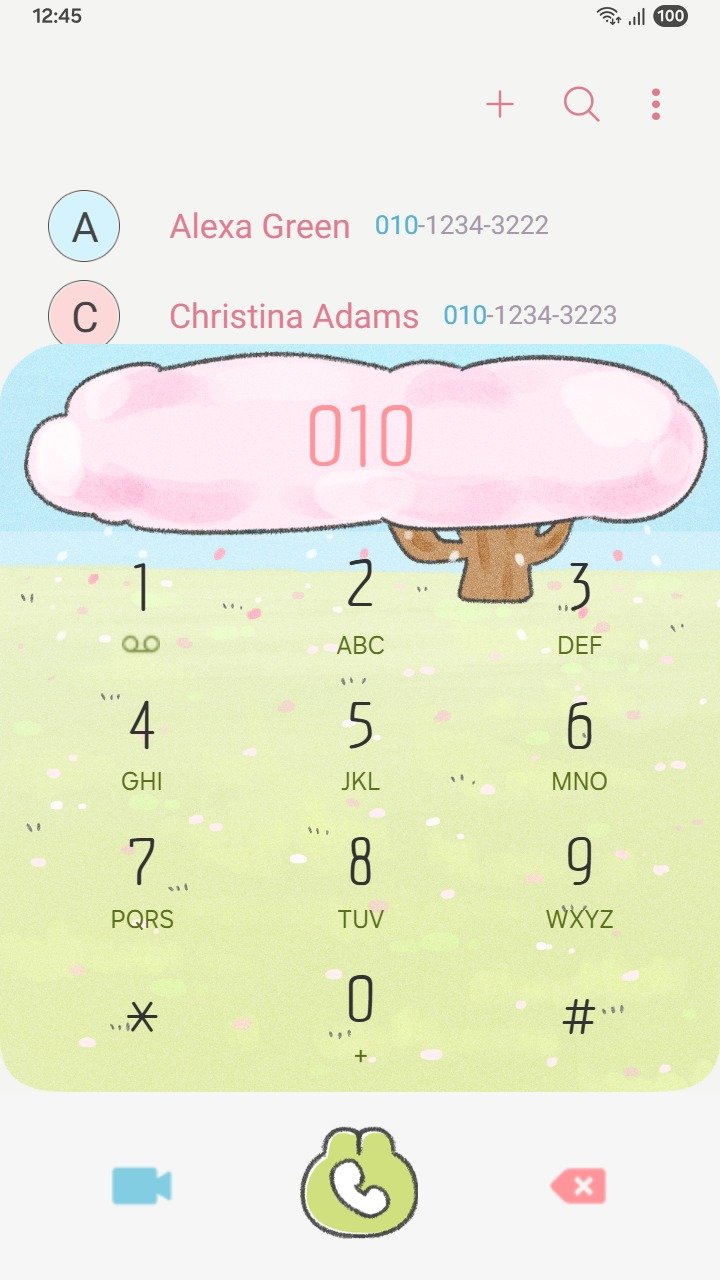Dial digit 0 on the keypad
Viewport: 720px width, 1280px height.
360,1012
